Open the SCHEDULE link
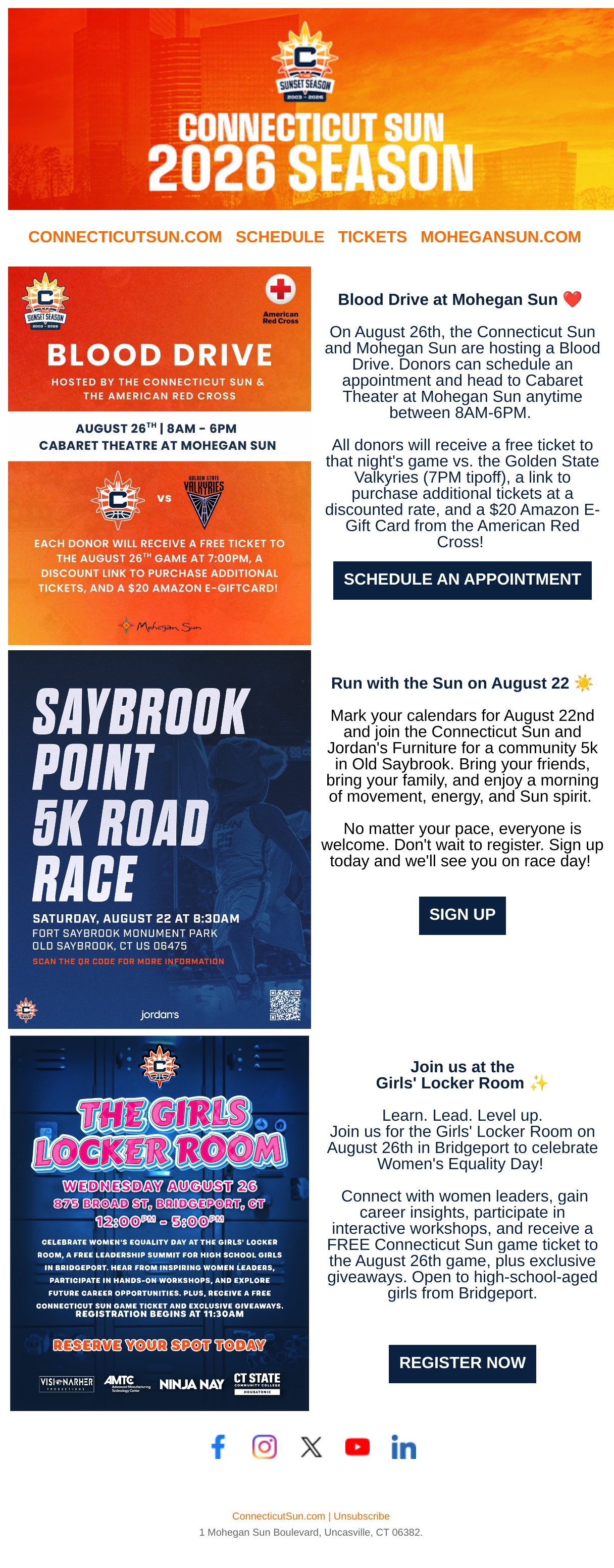This screenshot has width=614, height=1568. tap(279, 237)
